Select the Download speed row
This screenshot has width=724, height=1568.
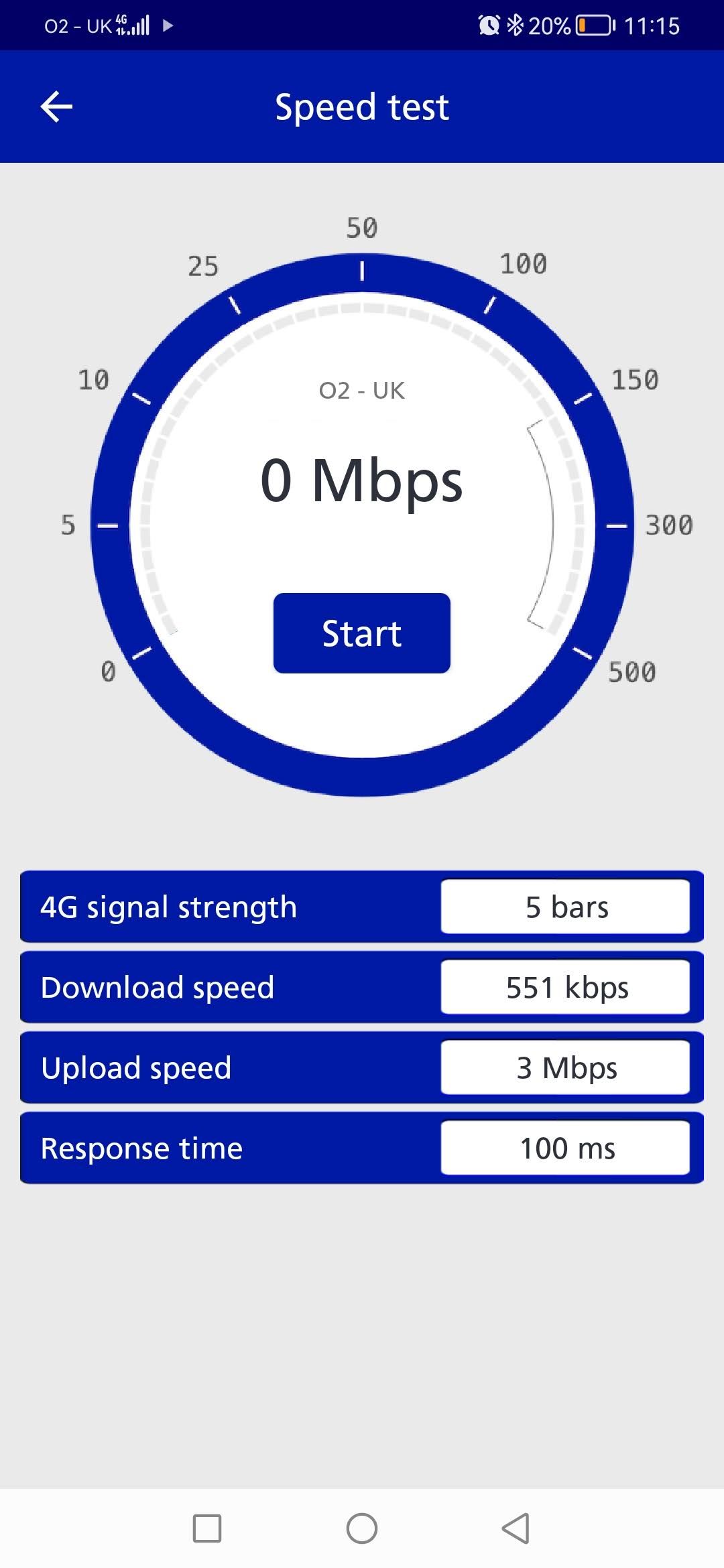[201, 987]
